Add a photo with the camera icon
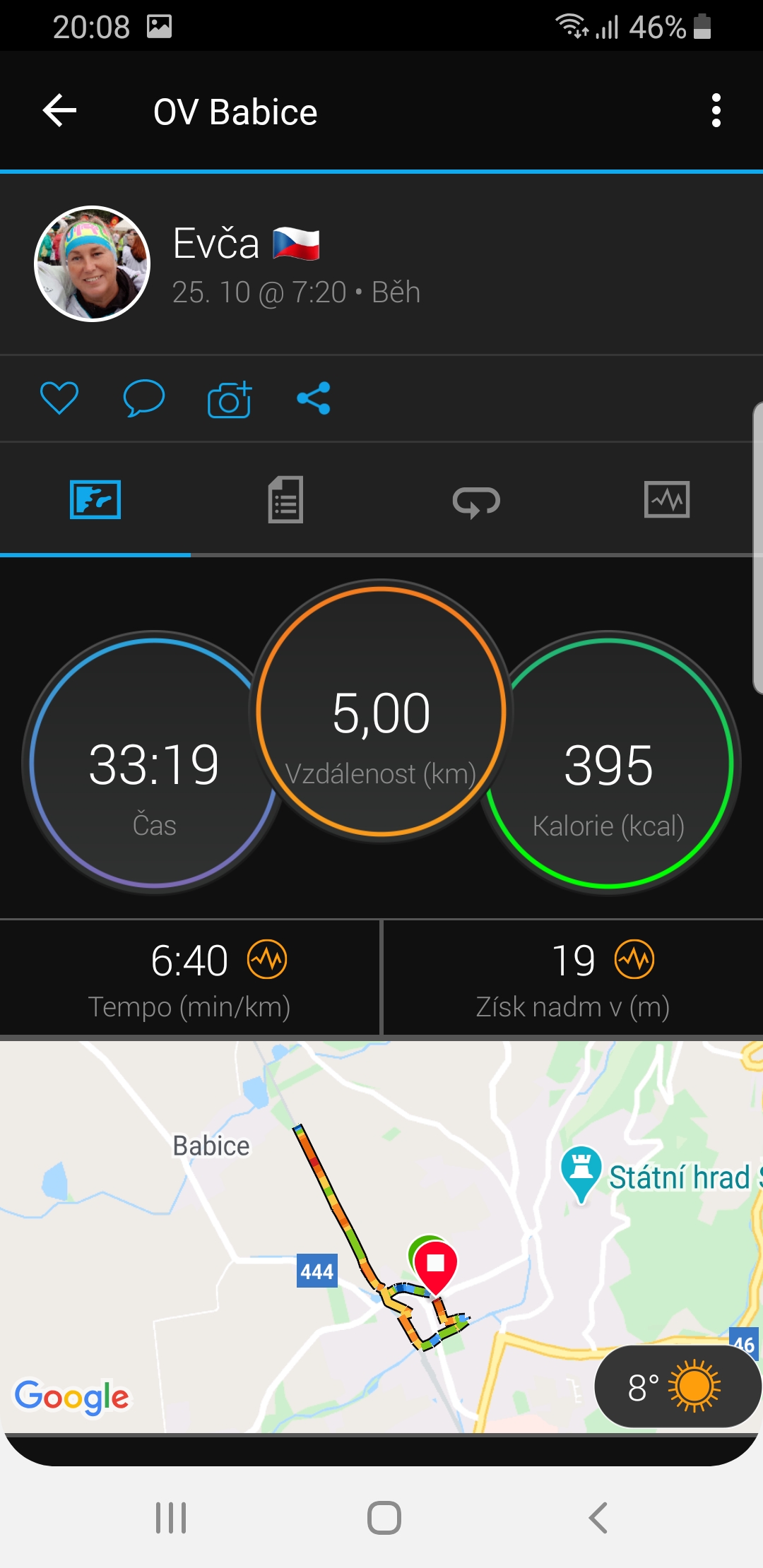The height and width of the screenshot is (1568, 763). pos(230,399)
